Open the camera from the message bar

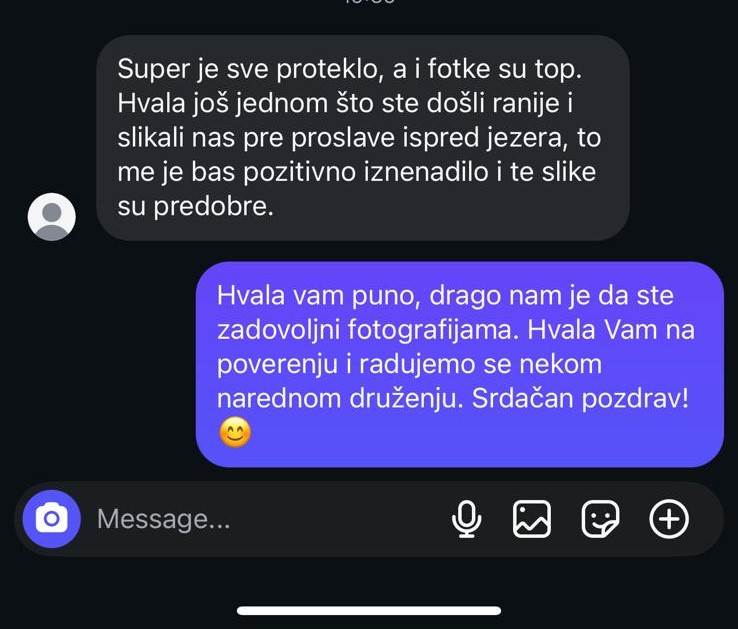tap(51, 518)
